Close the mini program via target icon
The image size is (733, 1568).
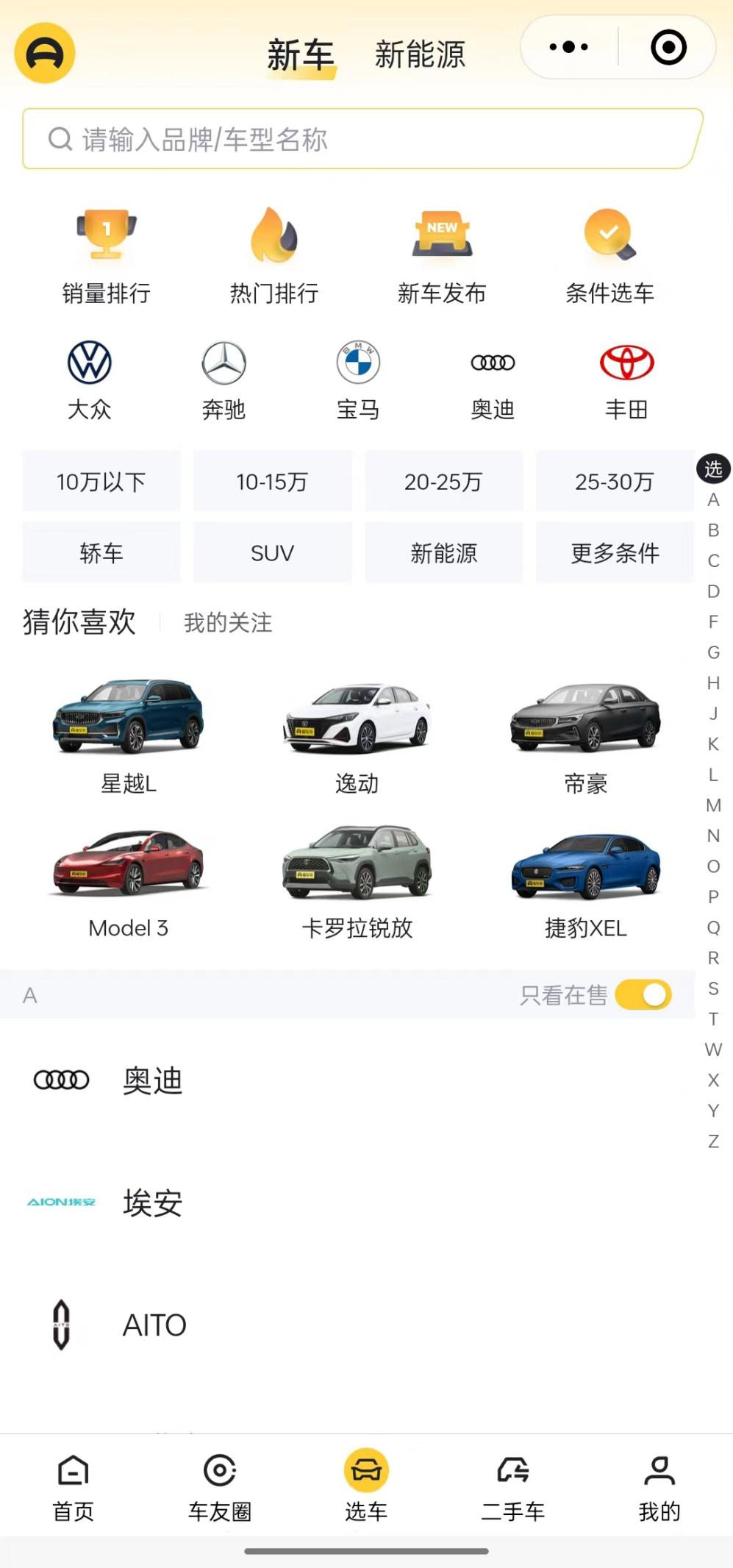click(668, 48)
